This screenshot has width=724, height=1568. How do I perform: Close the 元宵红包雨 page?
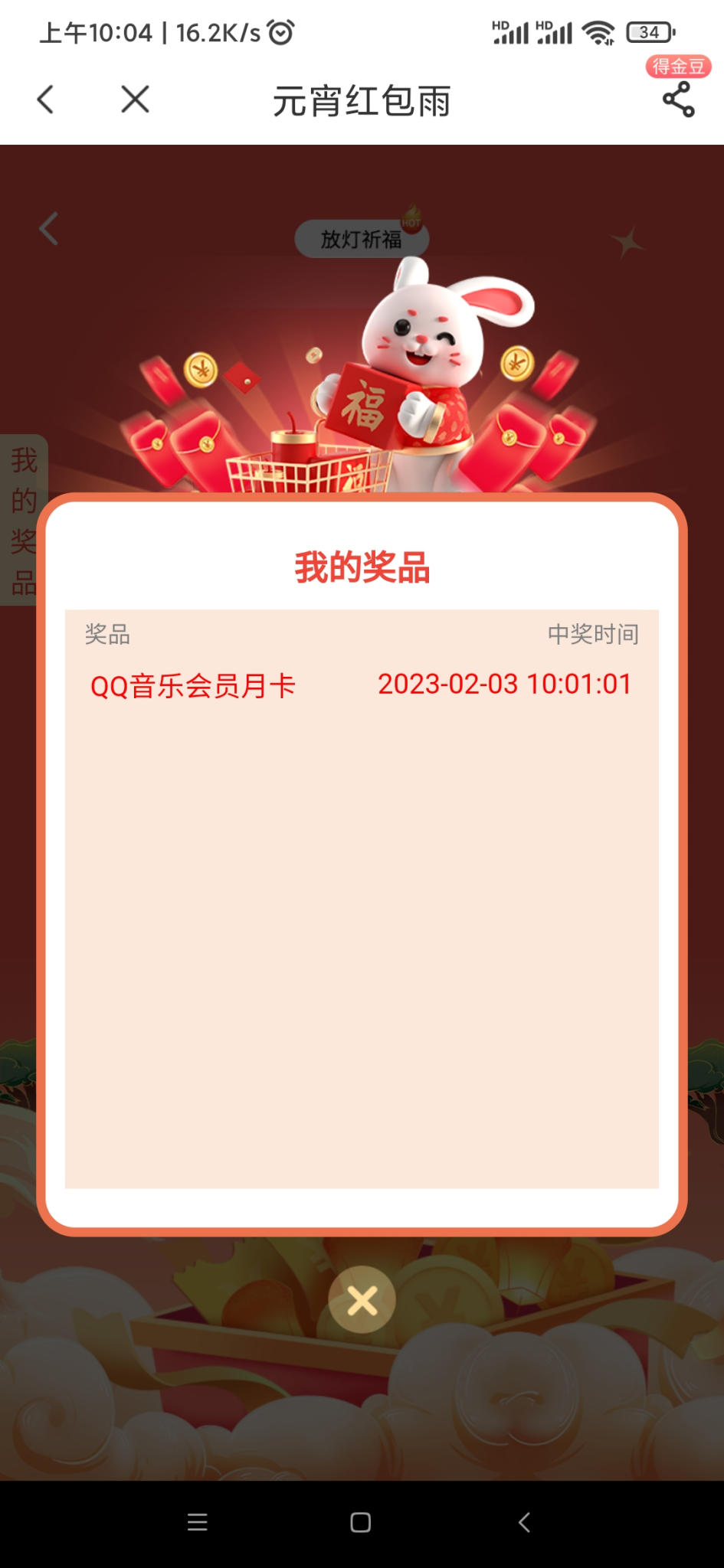click(x=135, y=100)
